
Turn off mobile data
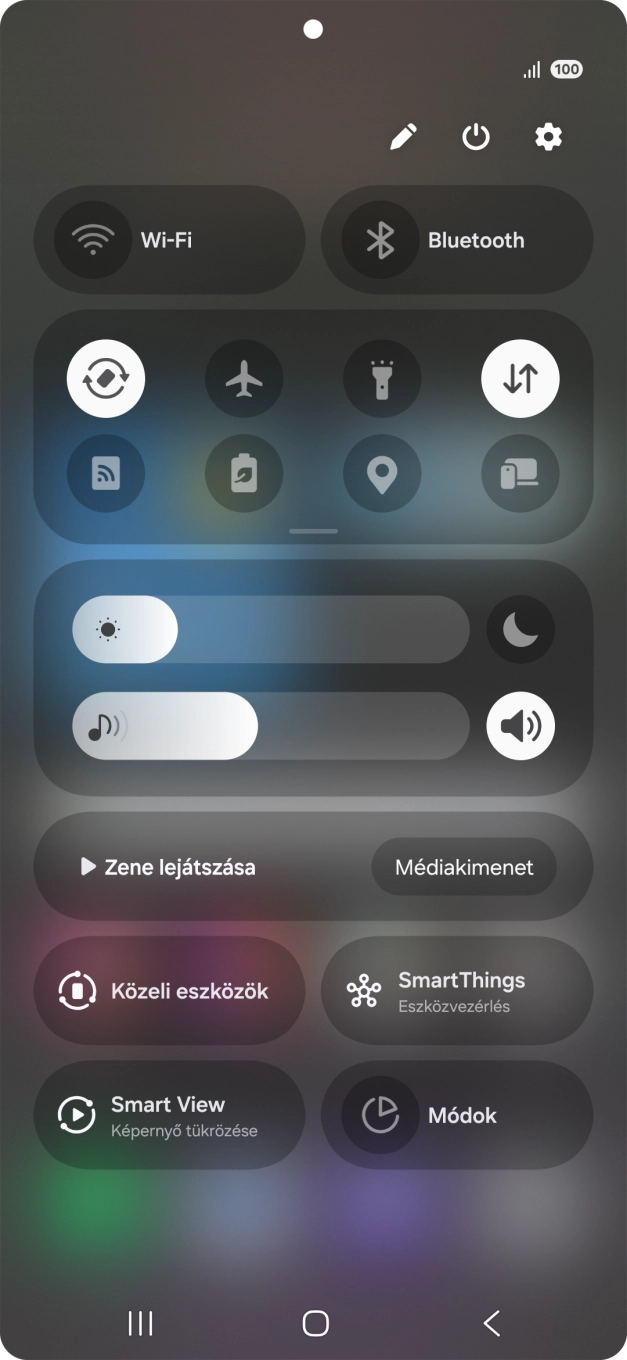tap(520, 379)
